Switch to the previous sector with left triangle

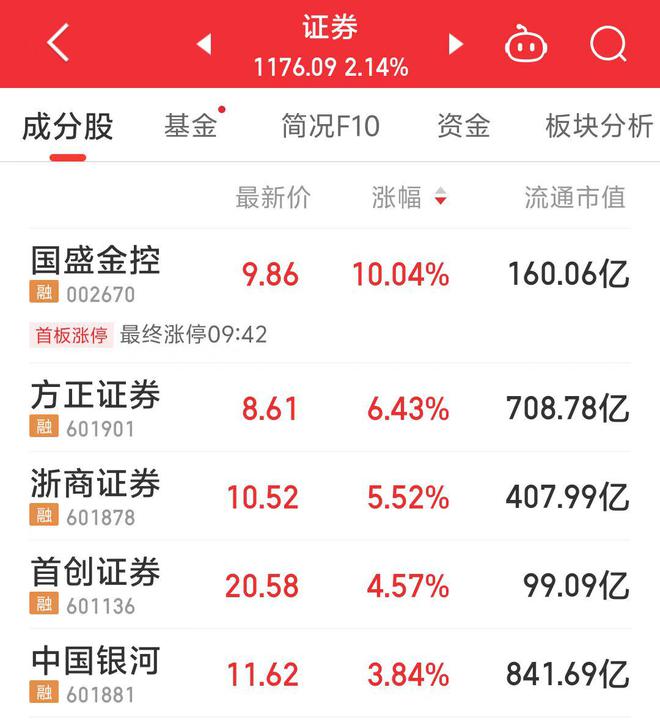[x=204, y=44]
